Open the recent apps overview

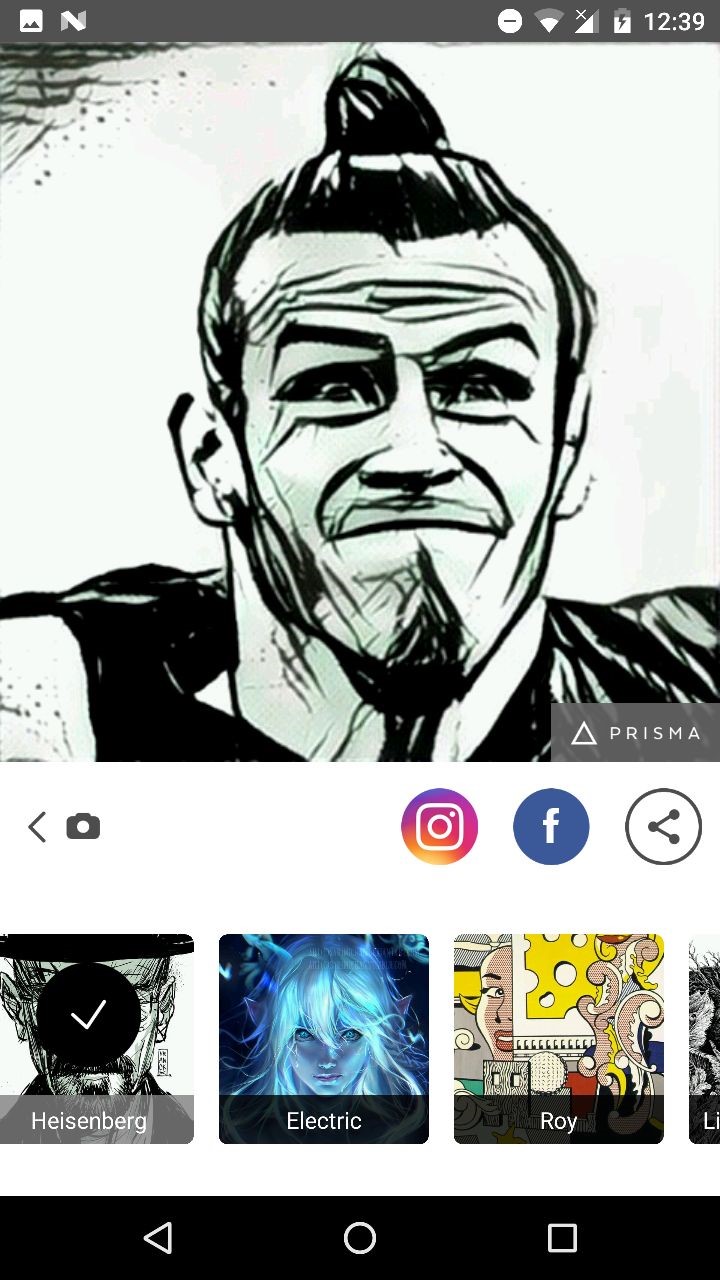click(x=562, y=1238)
